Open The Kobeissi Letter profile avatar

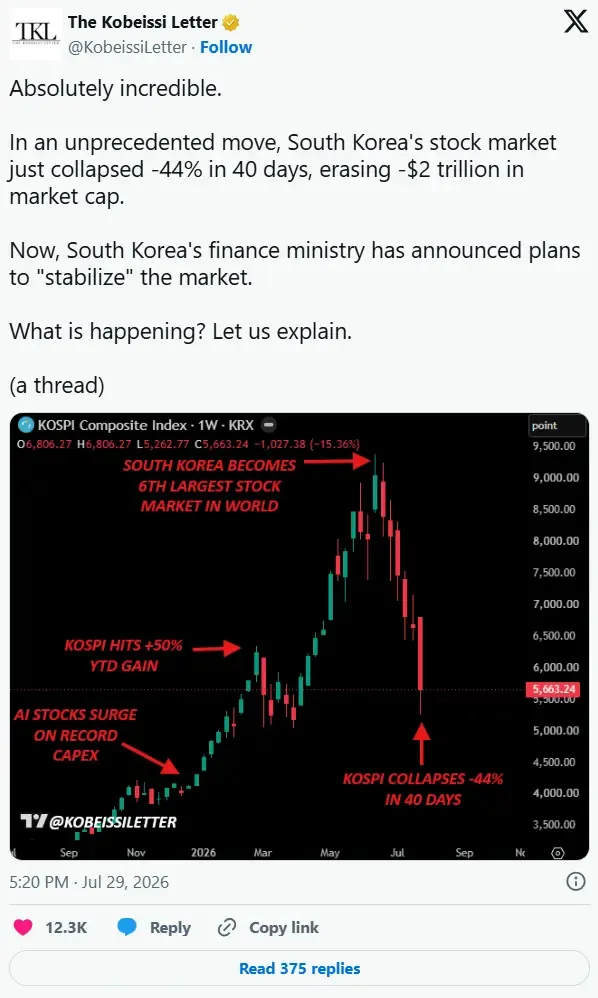[36, 34]
